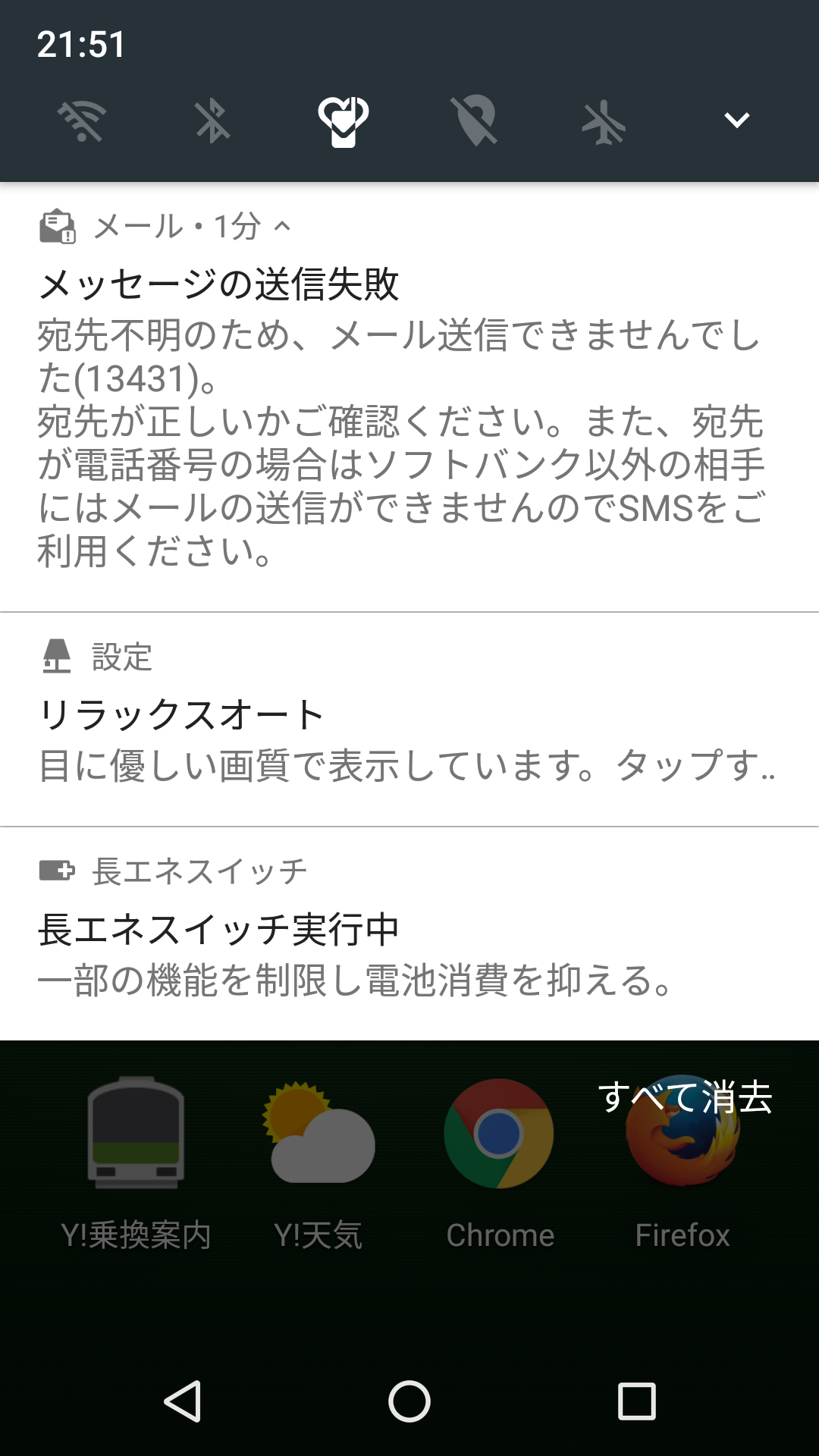Open recent apps

(636, 1401)
